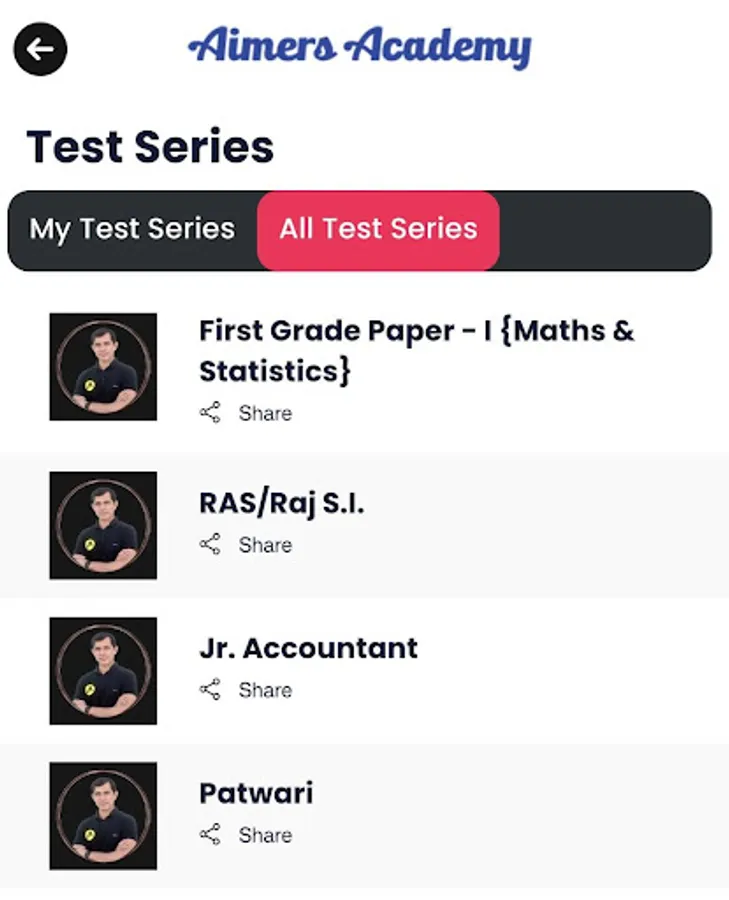Open the Jr. Accountant test series

pos(307,648)
